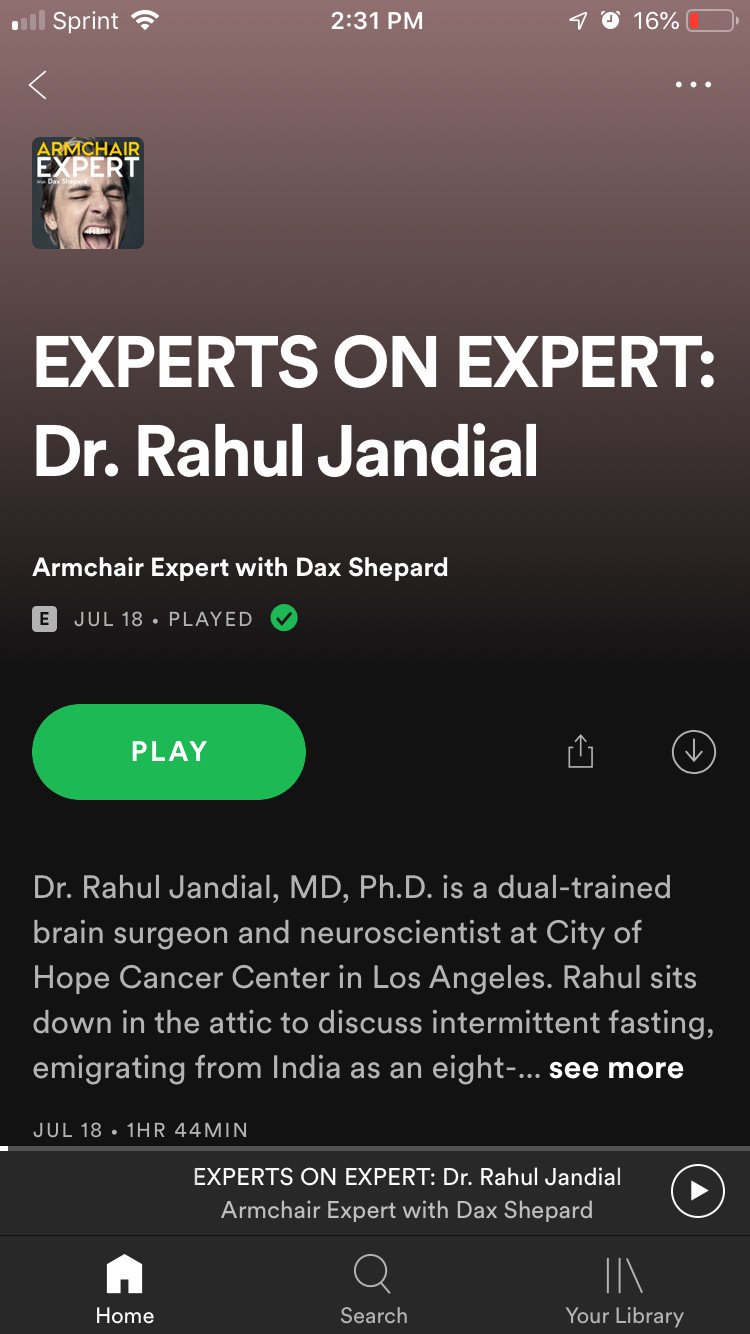Viewport: 750px width, 1334px height.
Task: Open Armchair Expert with Dax Shepard show page
Action: click(x=240, y=568)
